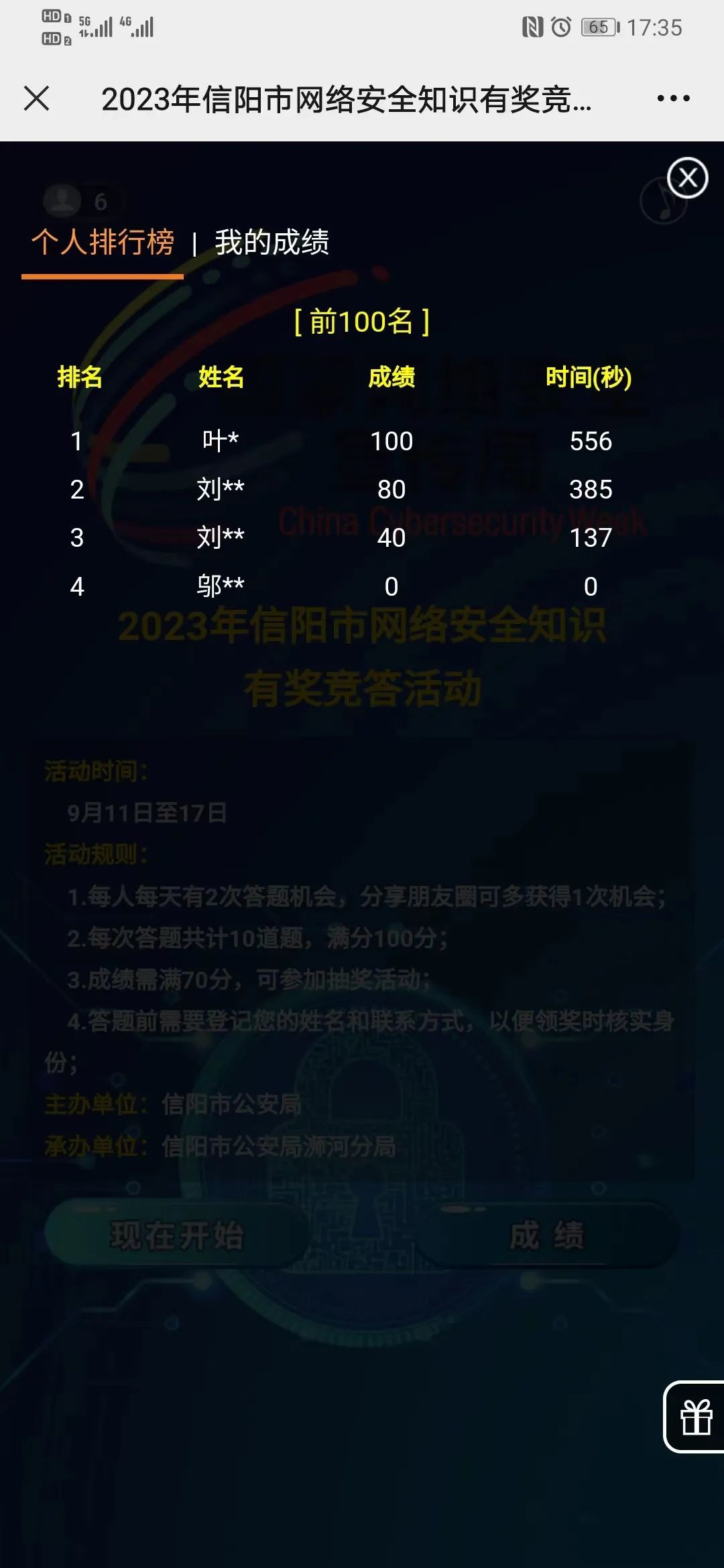This screenshot has width=724, height=1568.
Task: Switch to the 我的成绩 tab
Action: [x=271, y=242]
